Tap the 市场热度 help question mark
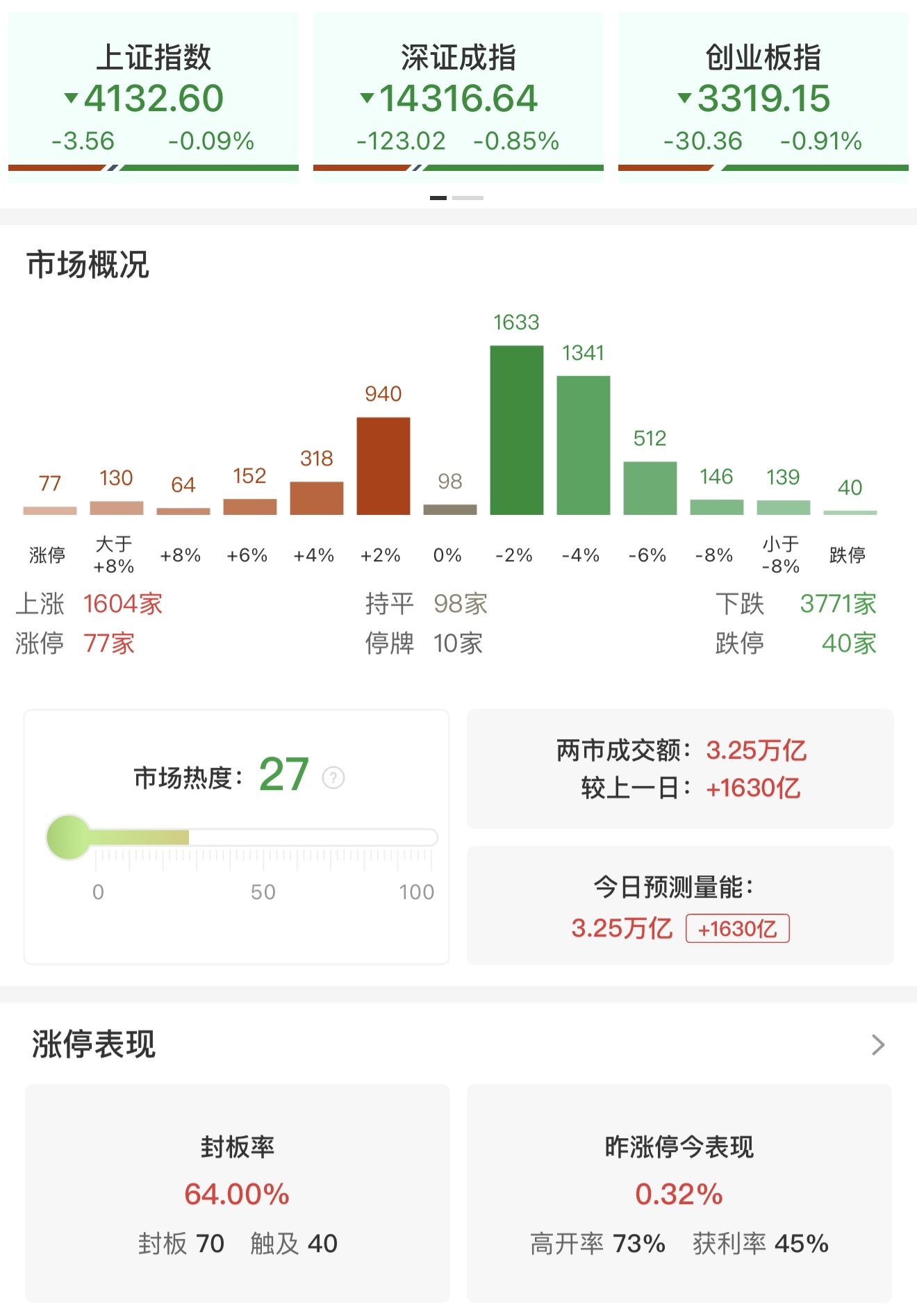Screen dimensions: 917x1316 (333, 778)
